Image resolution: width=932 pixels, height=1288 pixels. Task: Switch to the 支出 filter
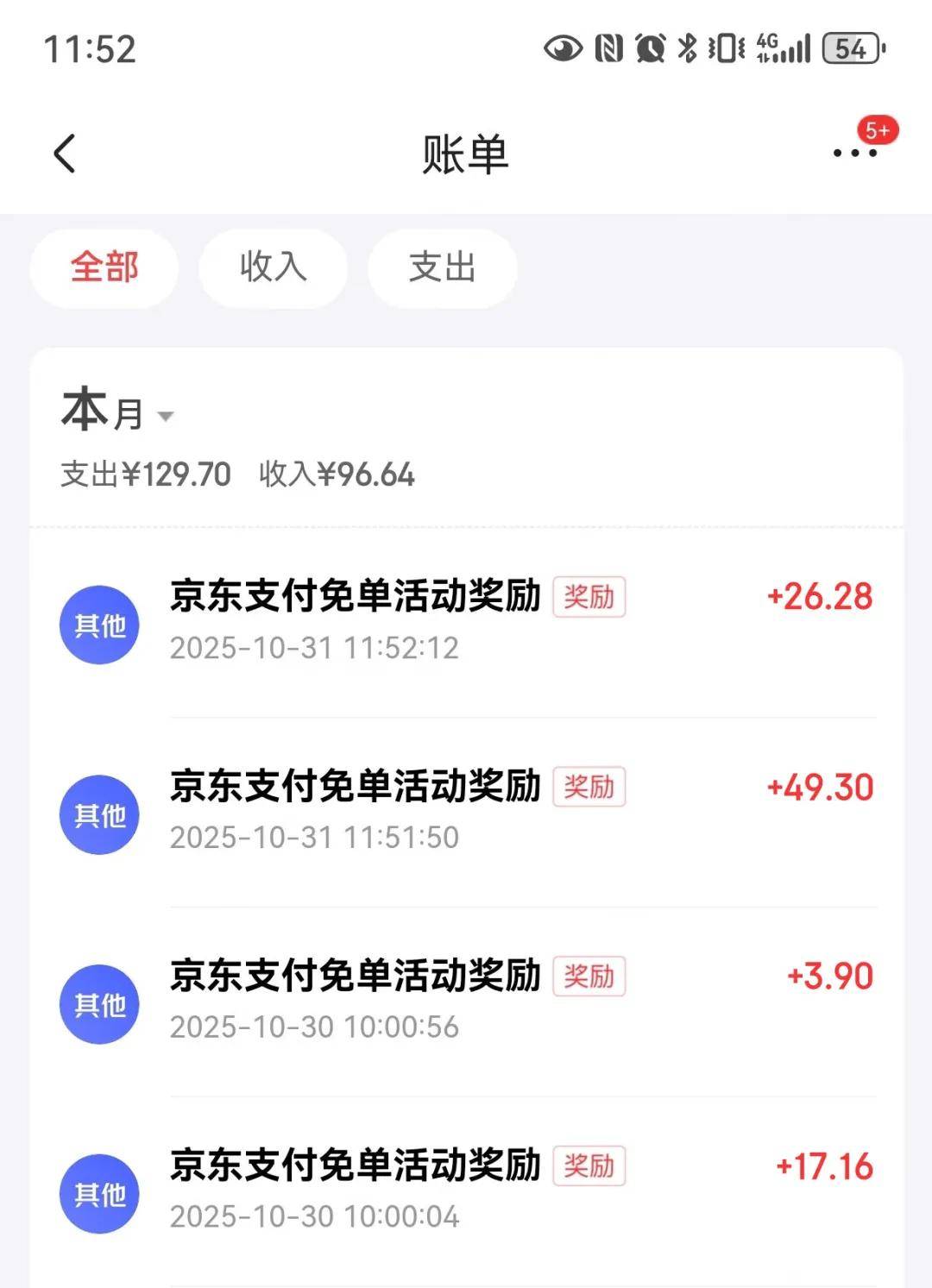coord(442,268)
